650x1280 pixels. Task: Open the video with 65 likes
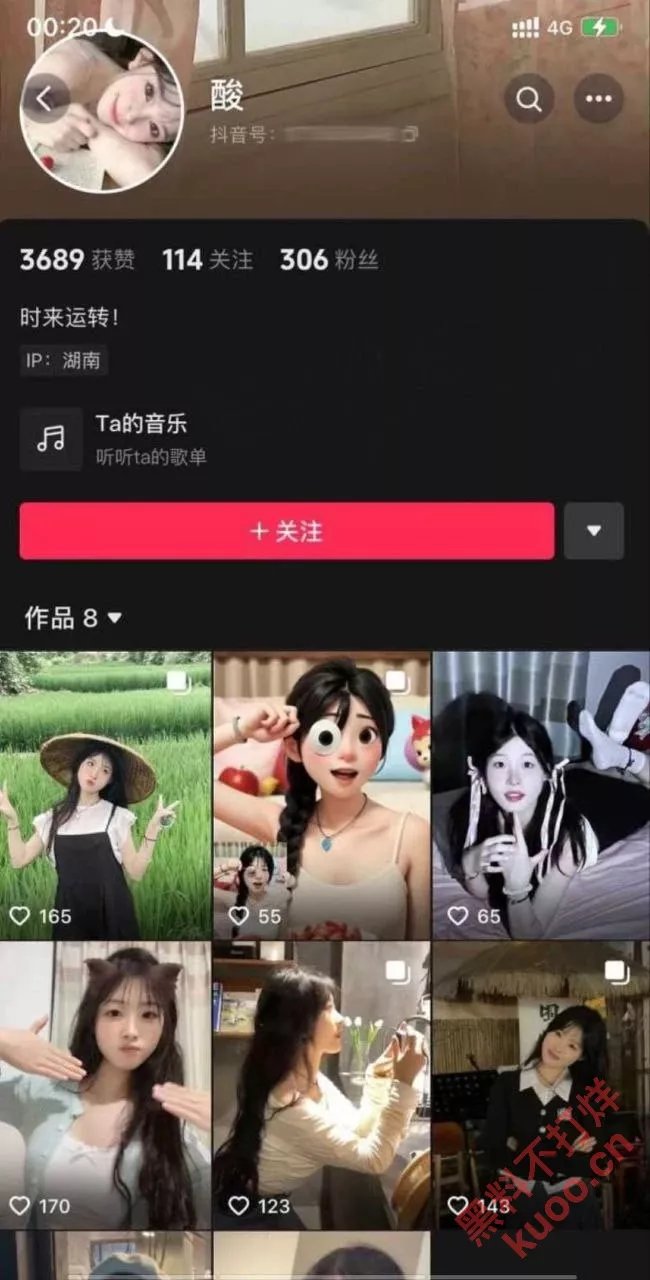click(x=541, y=795)
